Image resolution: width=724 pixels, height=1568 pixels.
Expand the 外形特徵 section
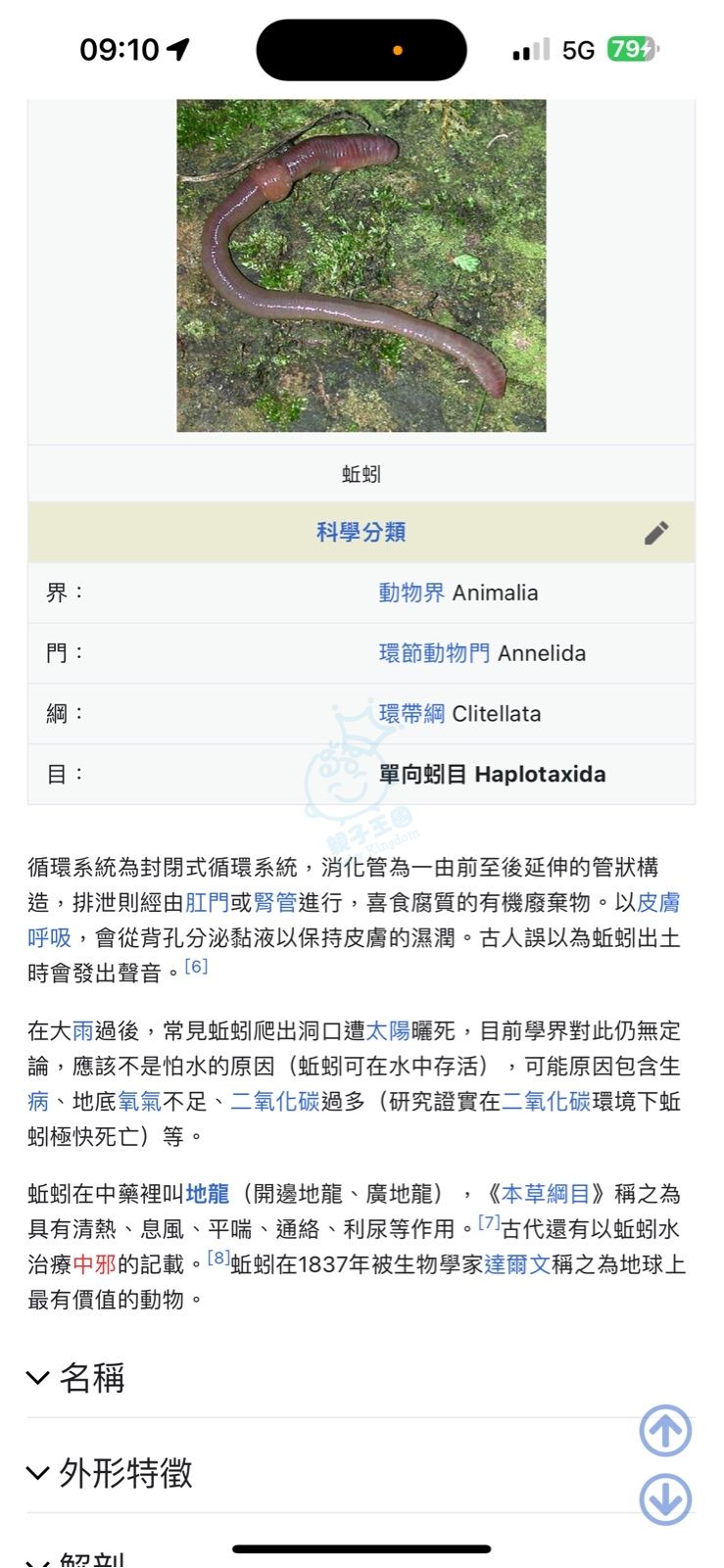click(x=124, y=1473)
